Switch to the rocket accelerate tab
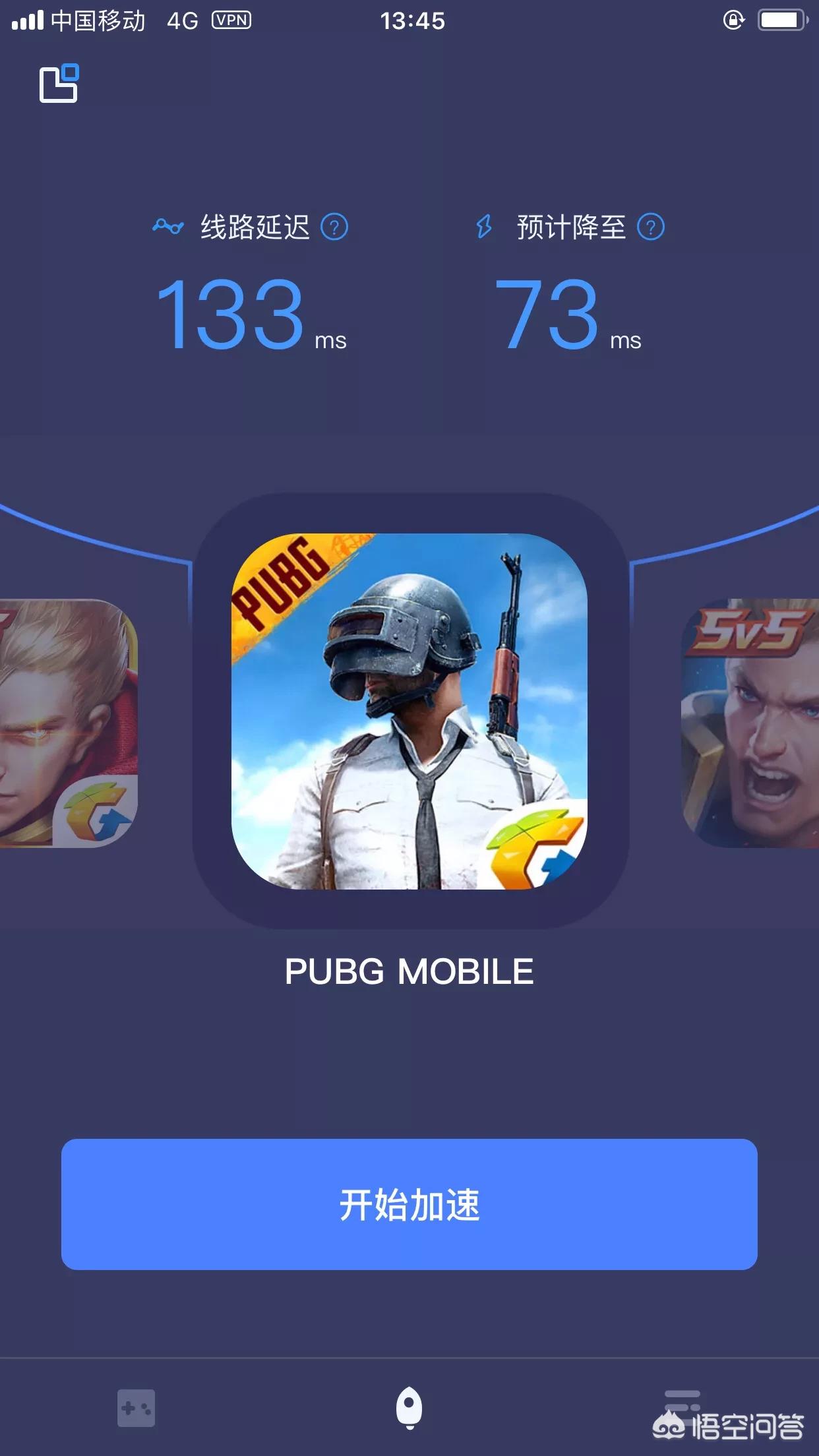819x1456 pixels. pyautogui.click(x=409, y=1408)
